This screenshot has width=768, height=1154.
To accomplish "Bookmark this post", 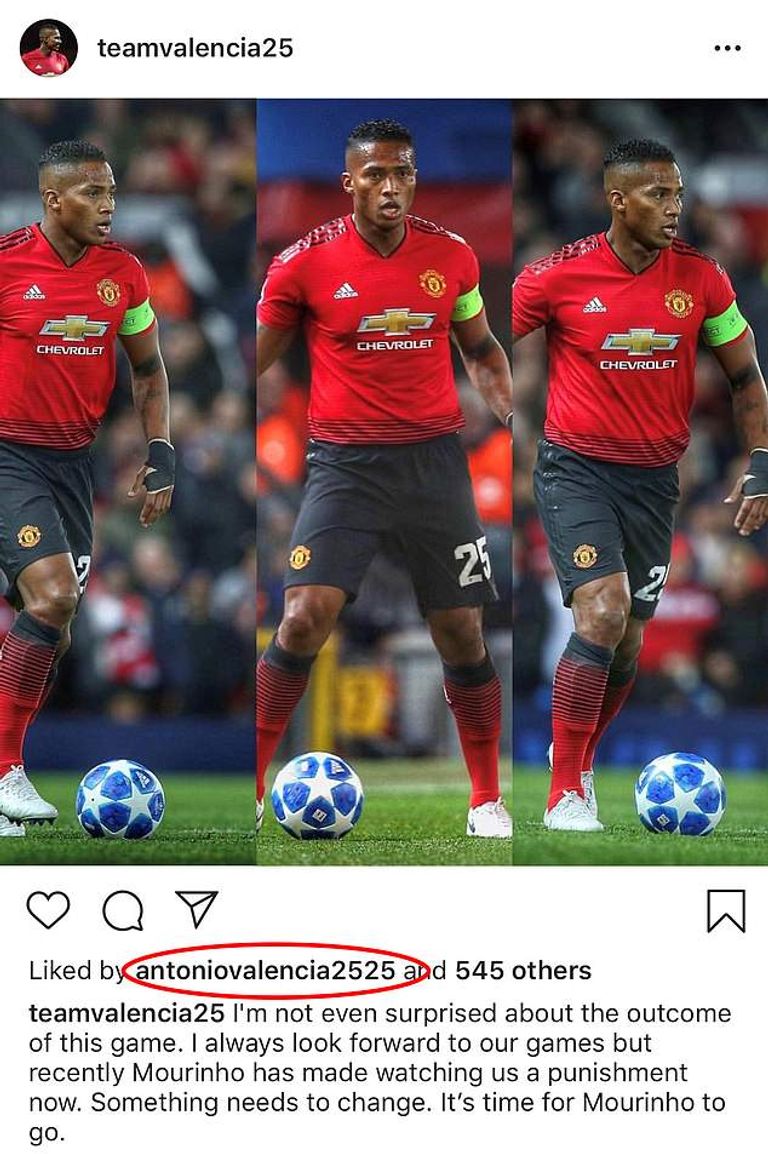I will tap(725, 910).
